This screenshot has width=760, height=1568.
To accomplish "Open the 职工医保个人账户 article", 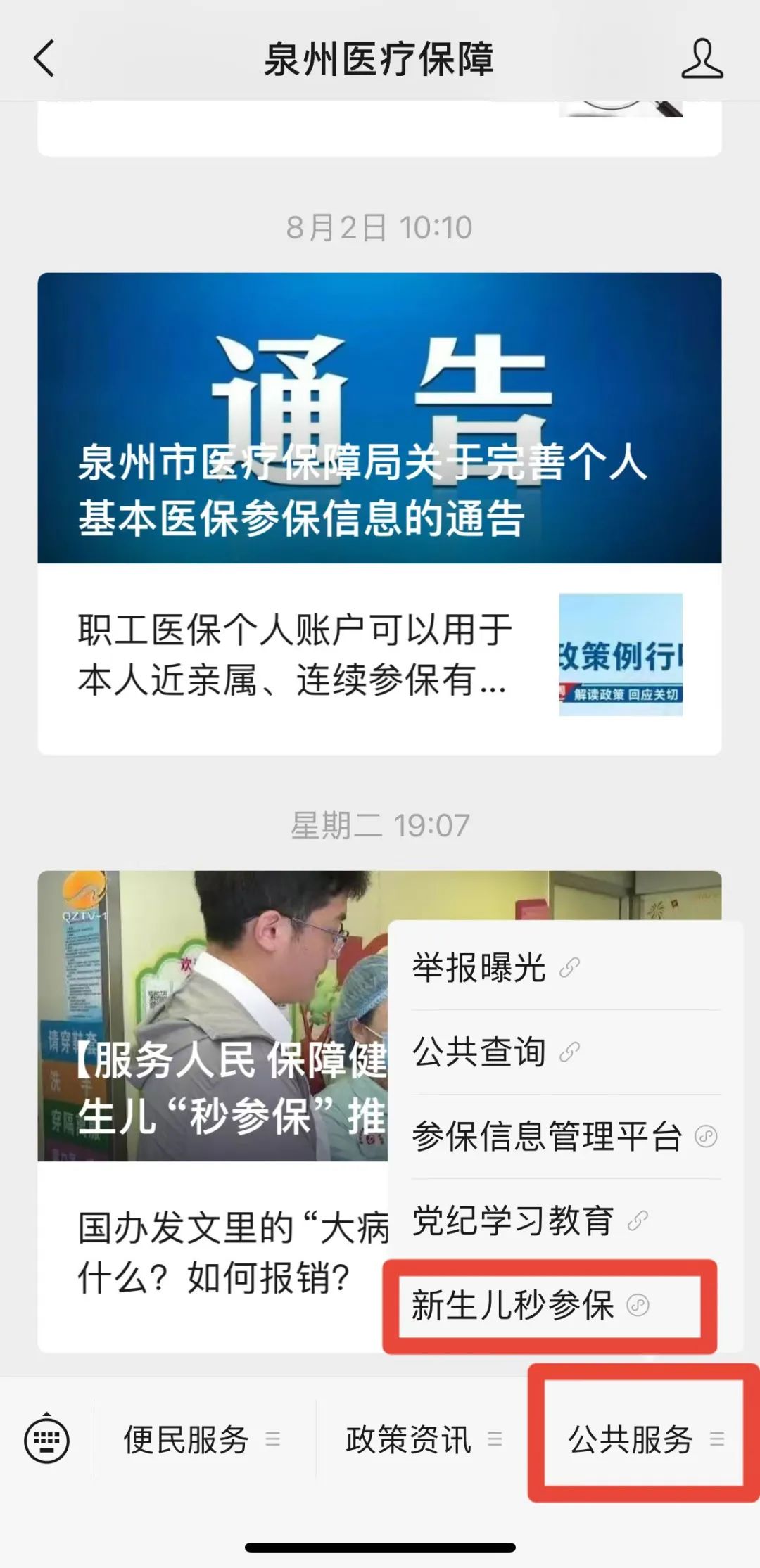I will (x=296, y=655).
